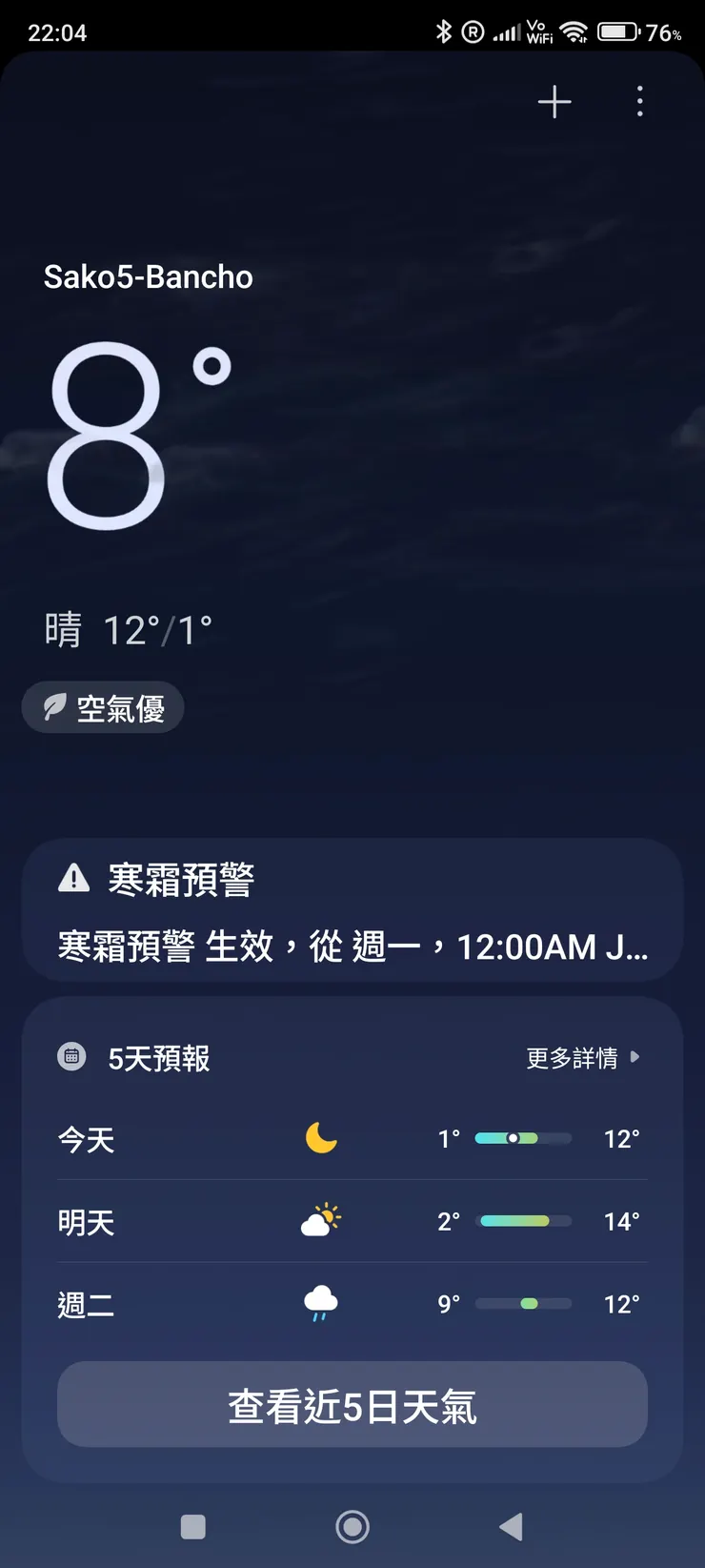Expand the truncated frost warning message
This screenshot has height=1568, width=705.
[352, 947]
